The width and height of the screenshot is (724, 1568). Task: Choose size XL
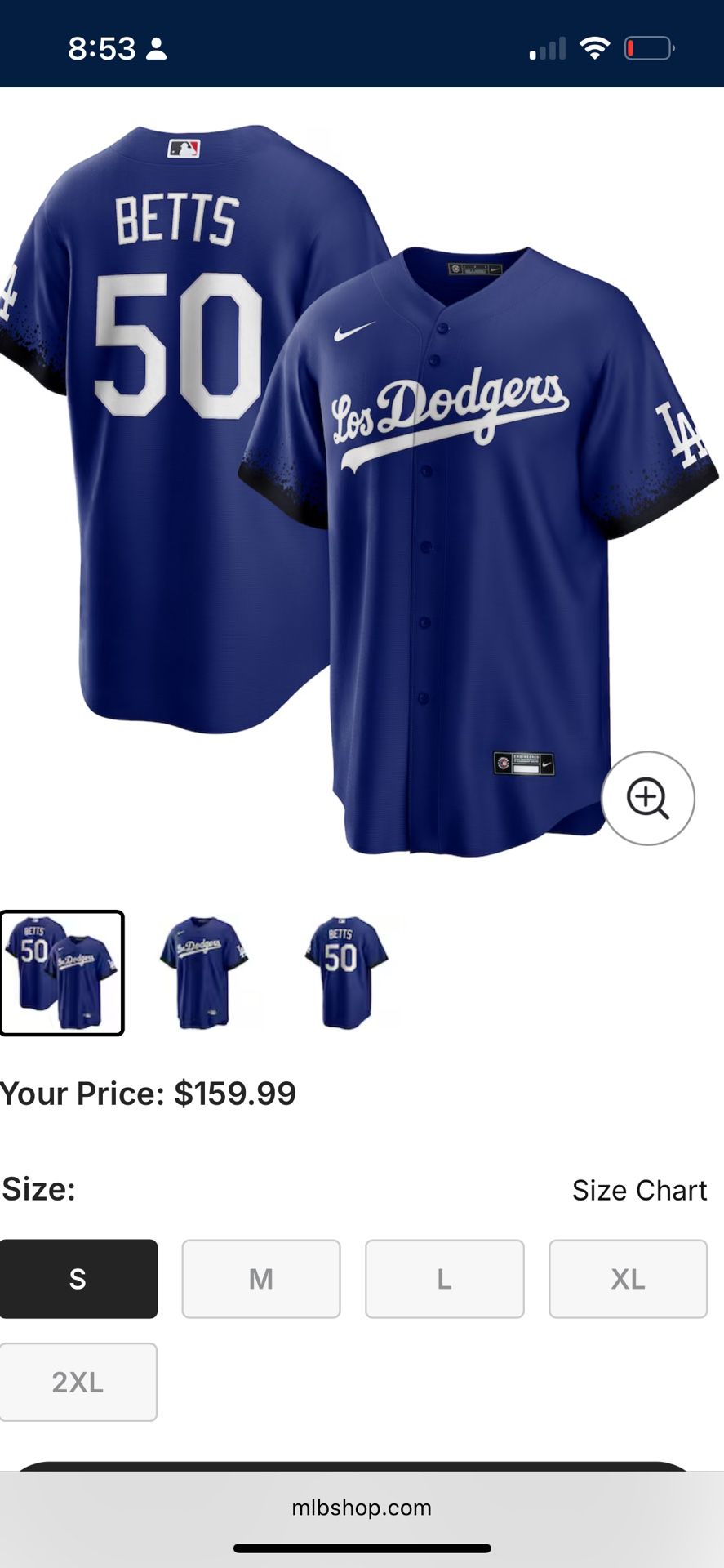click(628, 1278)
